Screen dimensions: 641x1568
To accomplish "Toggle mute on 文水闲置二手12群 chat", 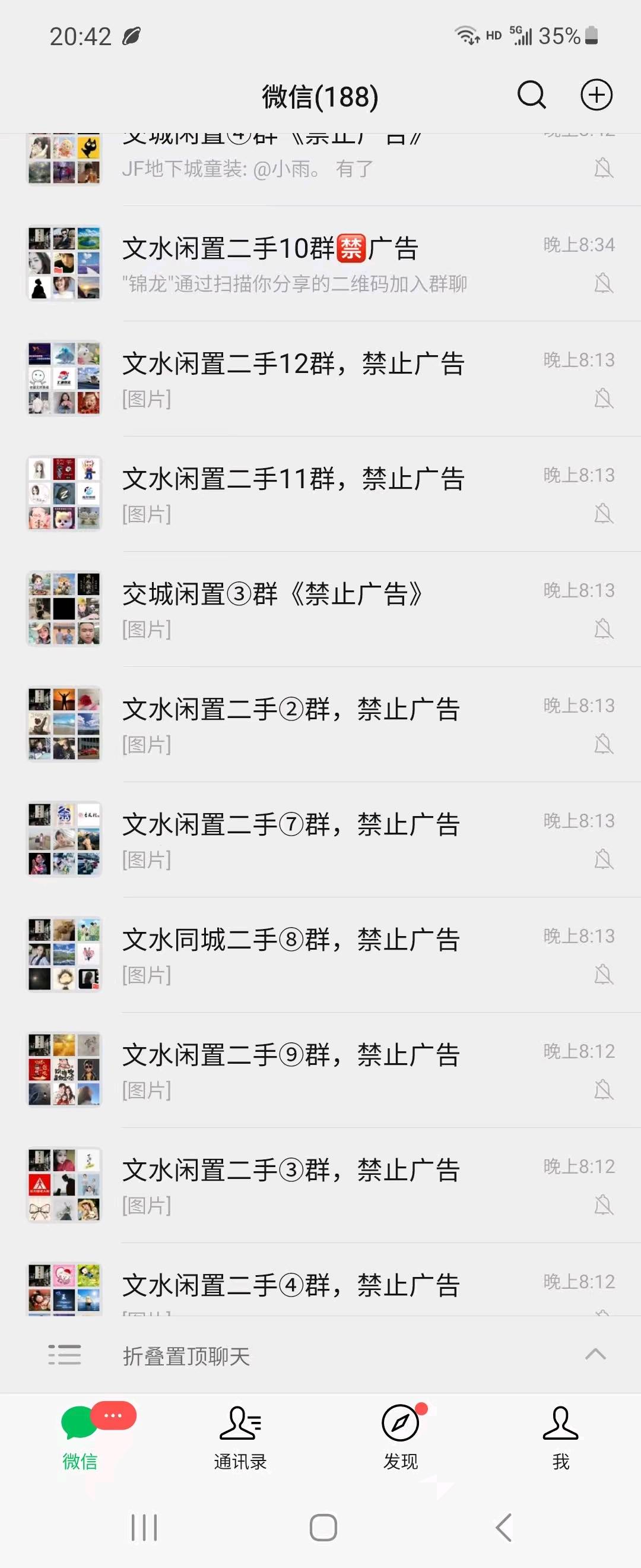I will 602,399.
